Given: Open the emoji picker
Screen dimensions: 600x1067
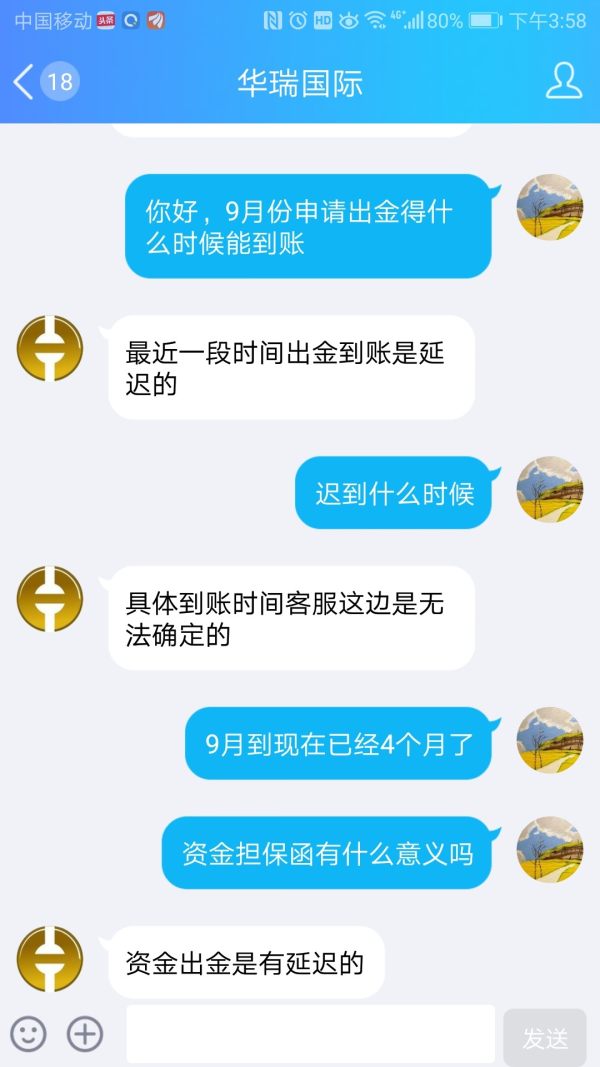Looking at the screenshot, I should (28, 1034).
